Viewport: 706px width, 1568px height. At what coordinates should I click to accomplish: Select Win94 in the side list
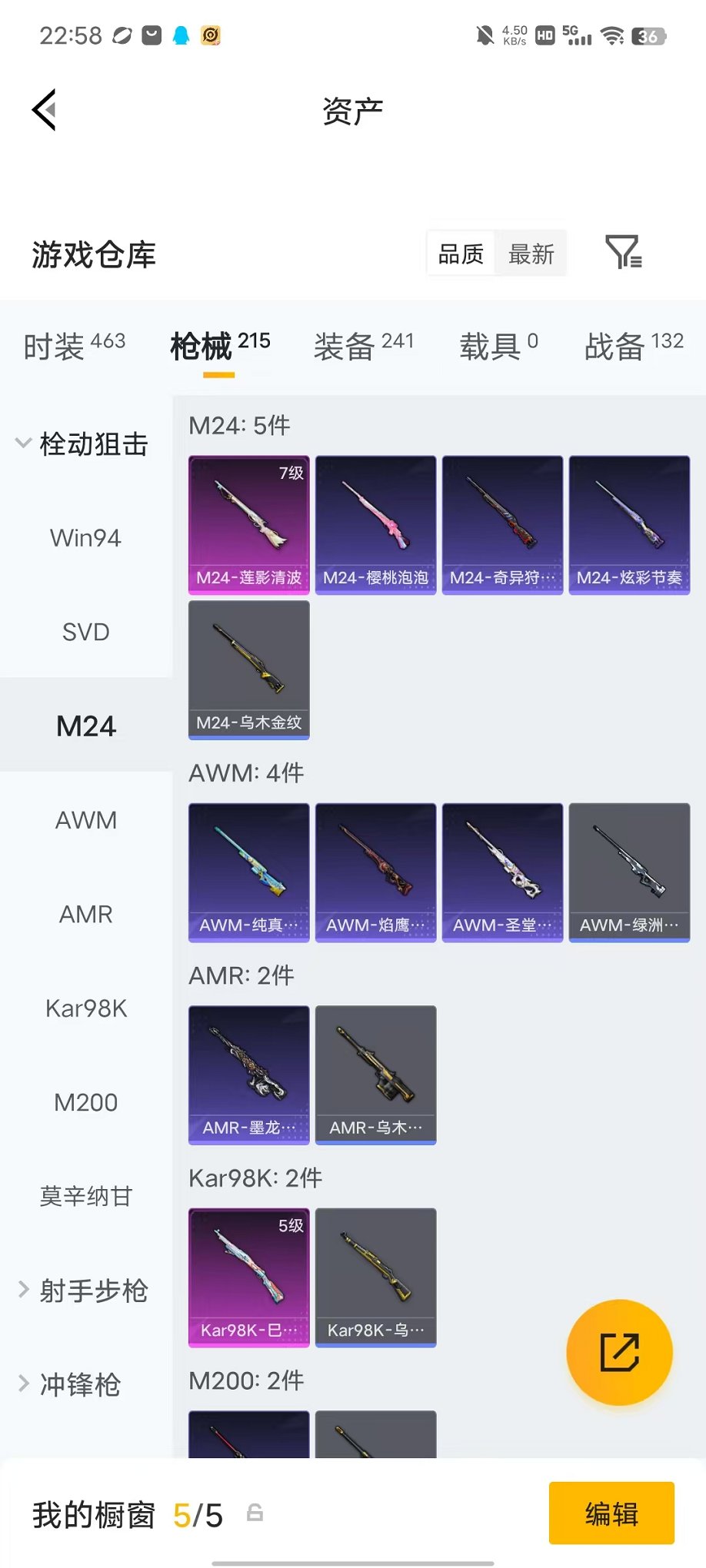85,538
